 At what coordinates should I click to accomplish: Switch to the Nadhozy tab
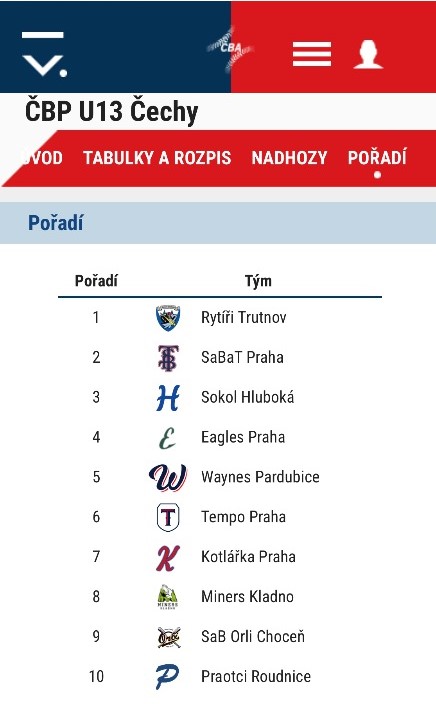(x=289, y=158)
